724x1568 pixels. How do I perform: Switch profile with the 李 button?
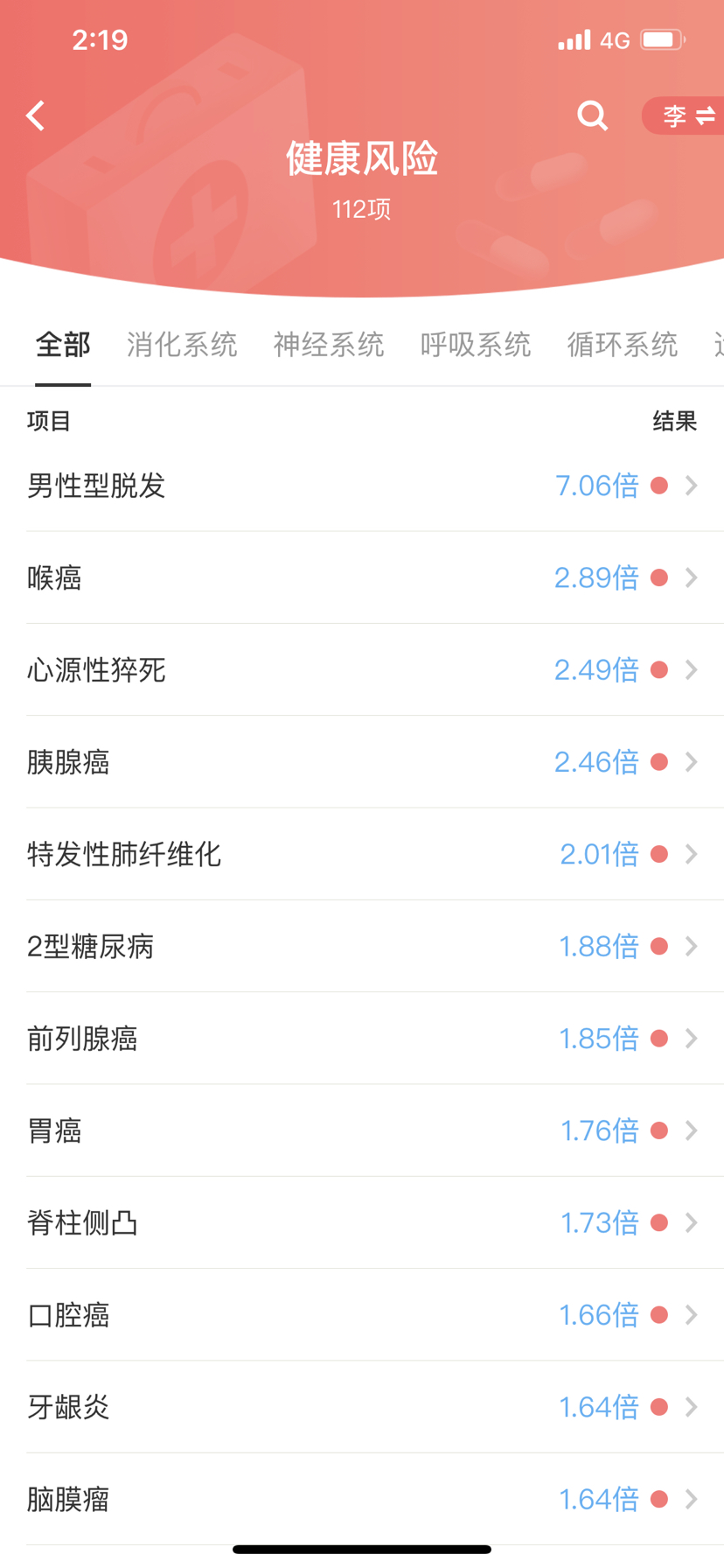pyautogui.click(x=684, y=115)
